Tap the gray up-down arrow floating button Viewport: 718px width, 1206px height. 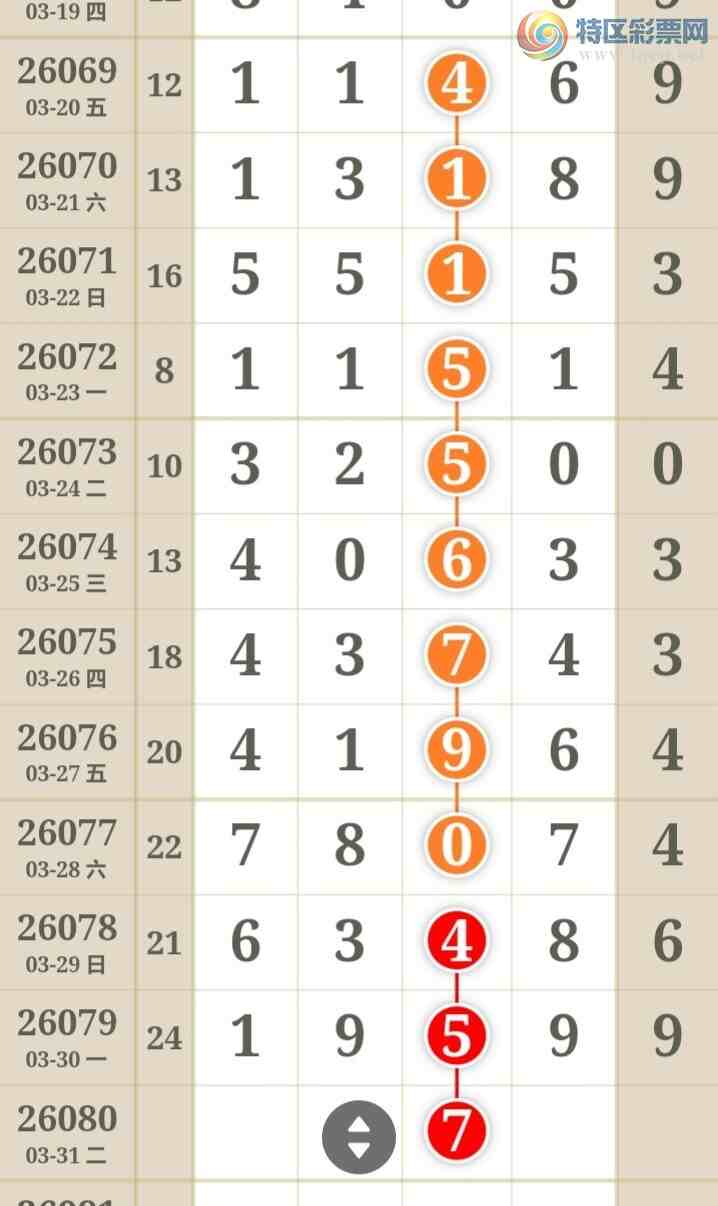(359, 1137)
